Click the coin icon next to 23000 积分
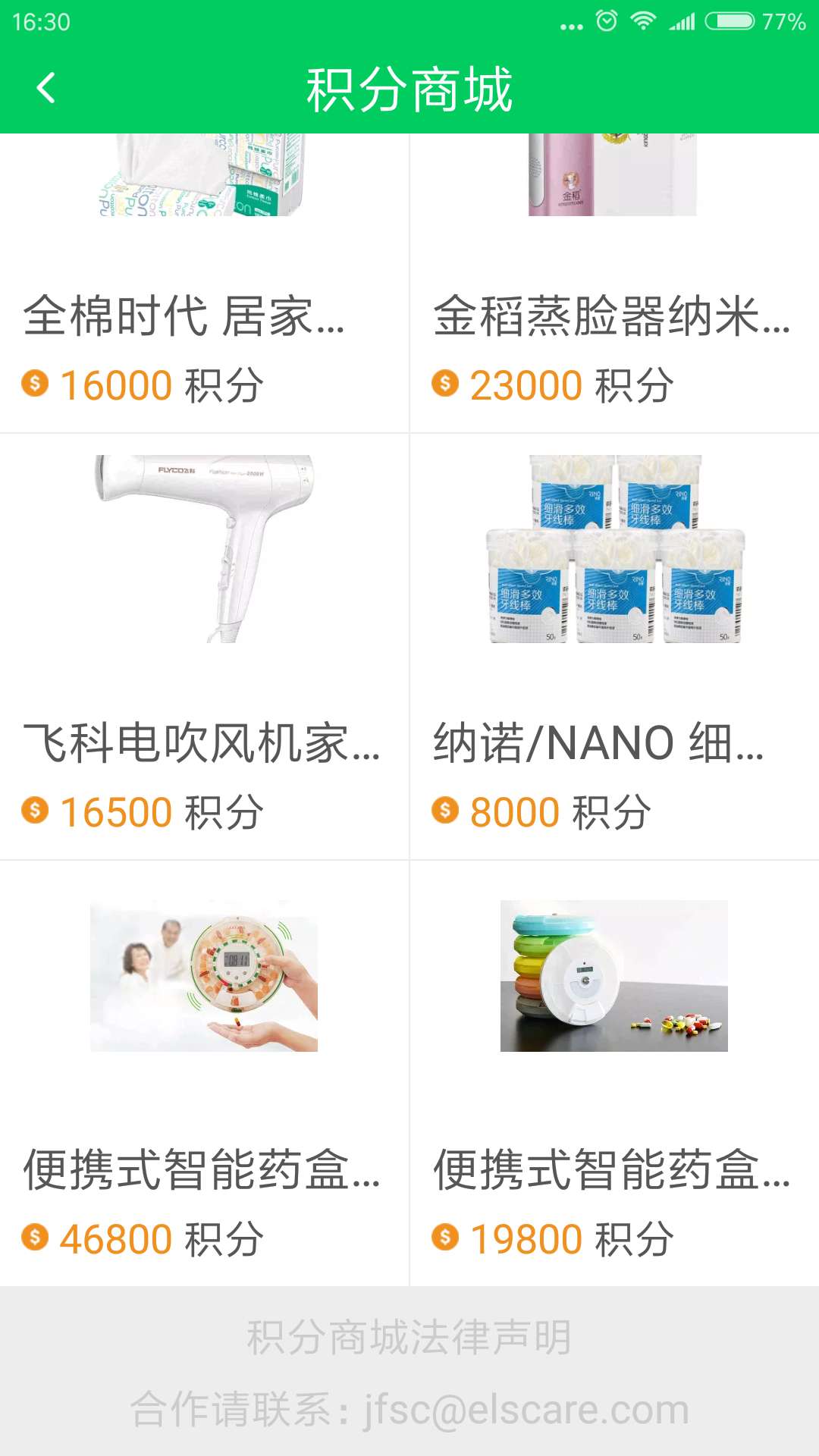819x1456 pixels. [x=446, y=384]
